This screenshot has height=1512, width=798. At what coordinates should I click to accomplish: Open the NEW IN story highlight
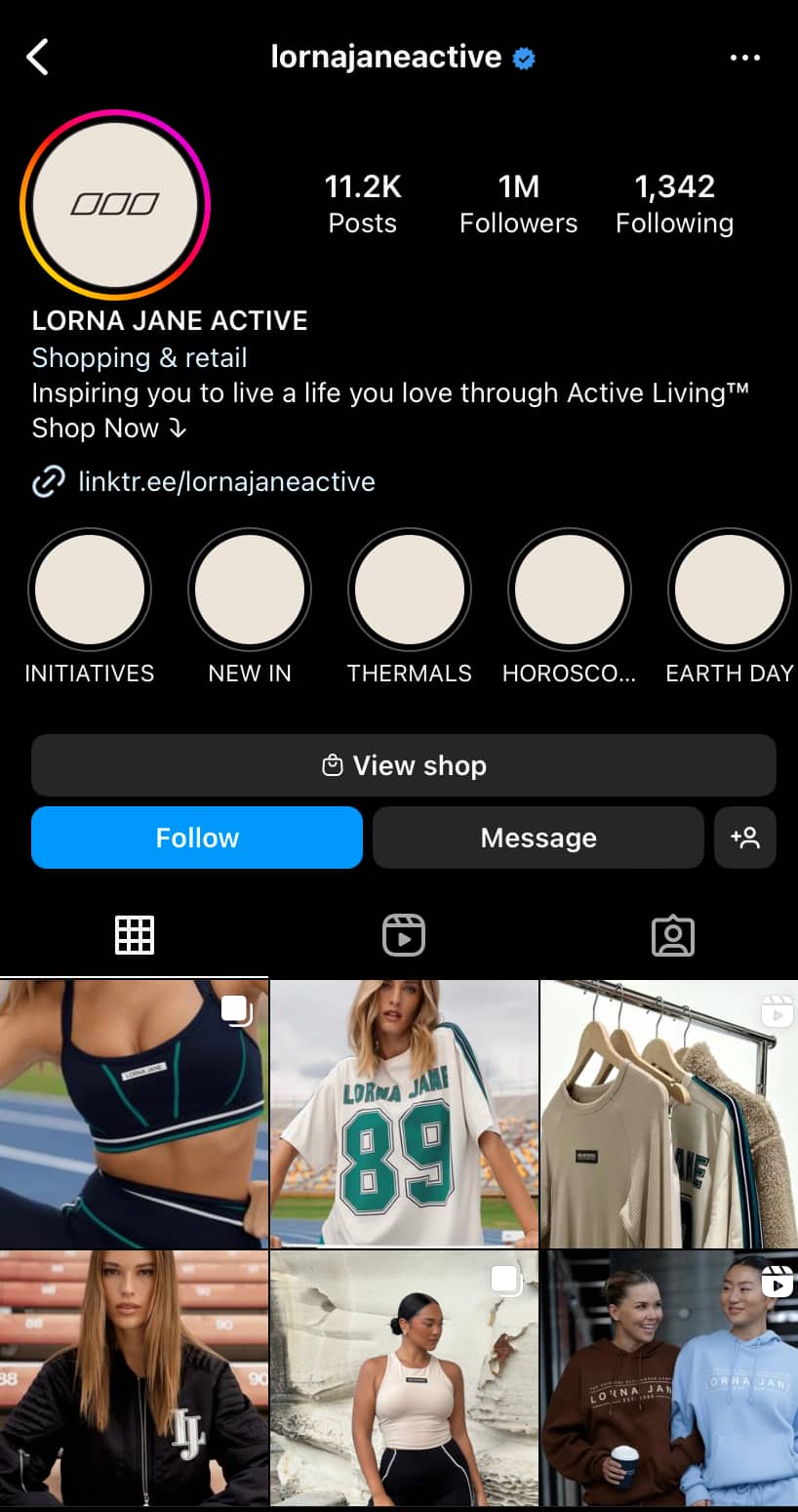pyautogui.click(x=250, y=590)
